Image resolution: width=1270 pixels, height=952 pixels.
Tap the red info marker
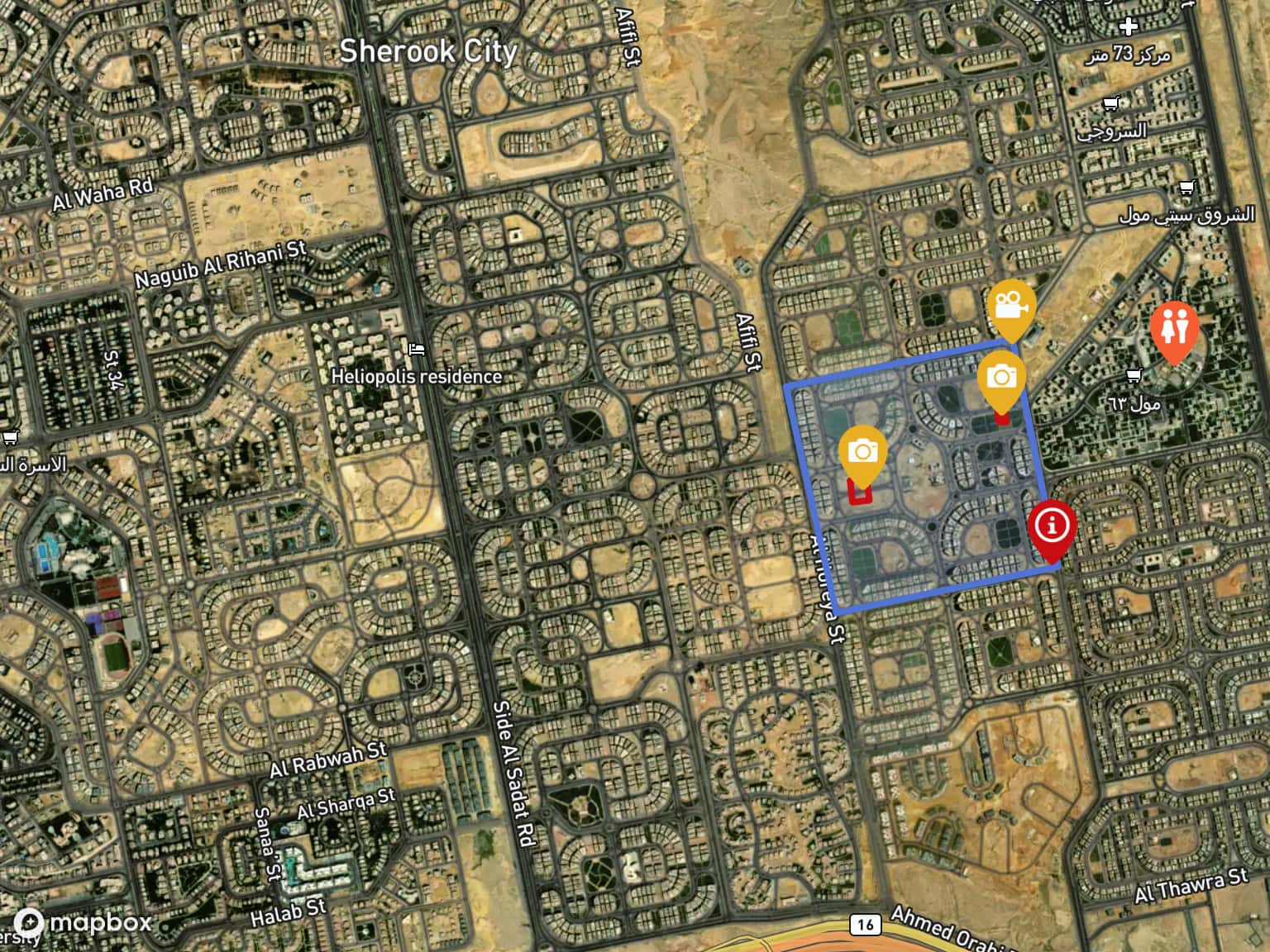pos(1052,526)
